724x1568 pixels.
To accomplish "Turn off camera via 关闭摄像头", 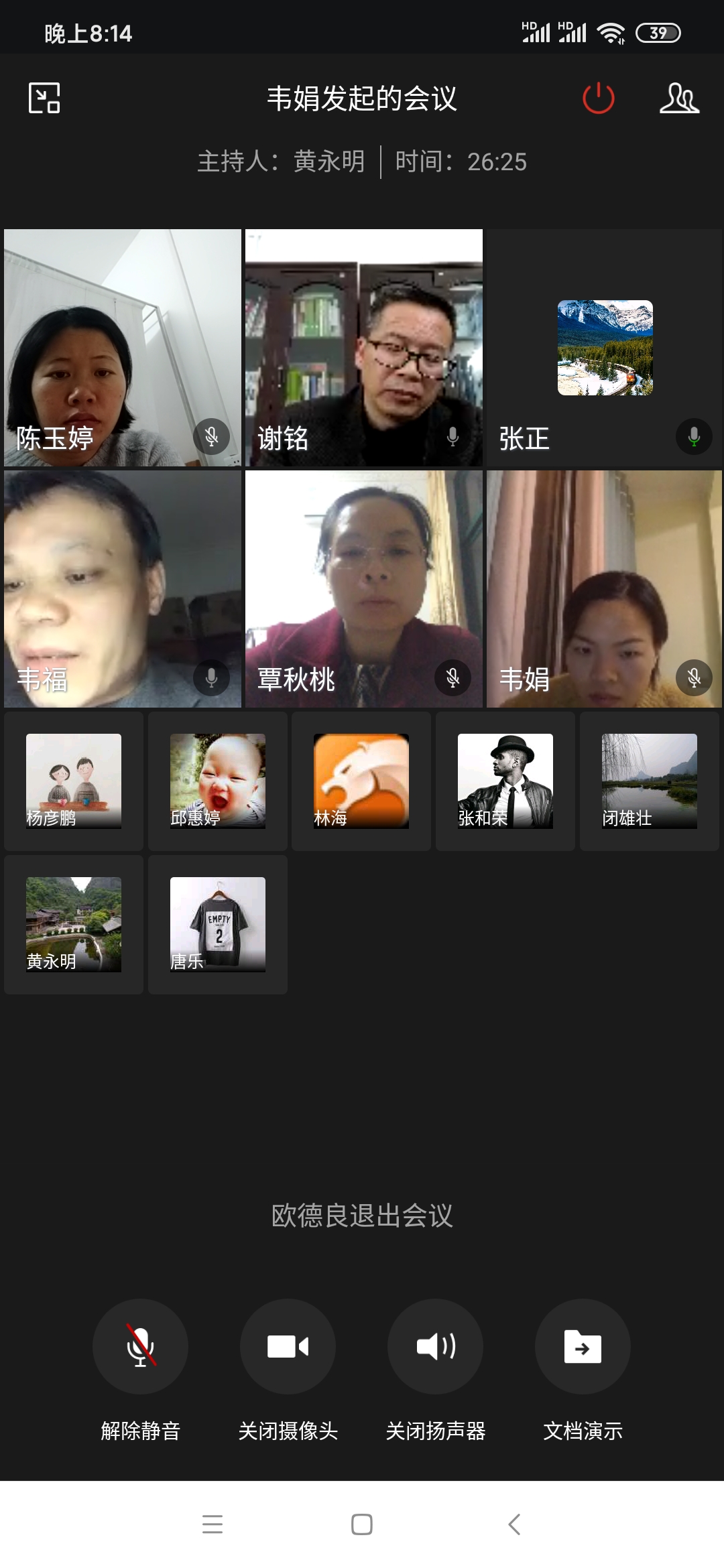I will (x=288, y=1347).
